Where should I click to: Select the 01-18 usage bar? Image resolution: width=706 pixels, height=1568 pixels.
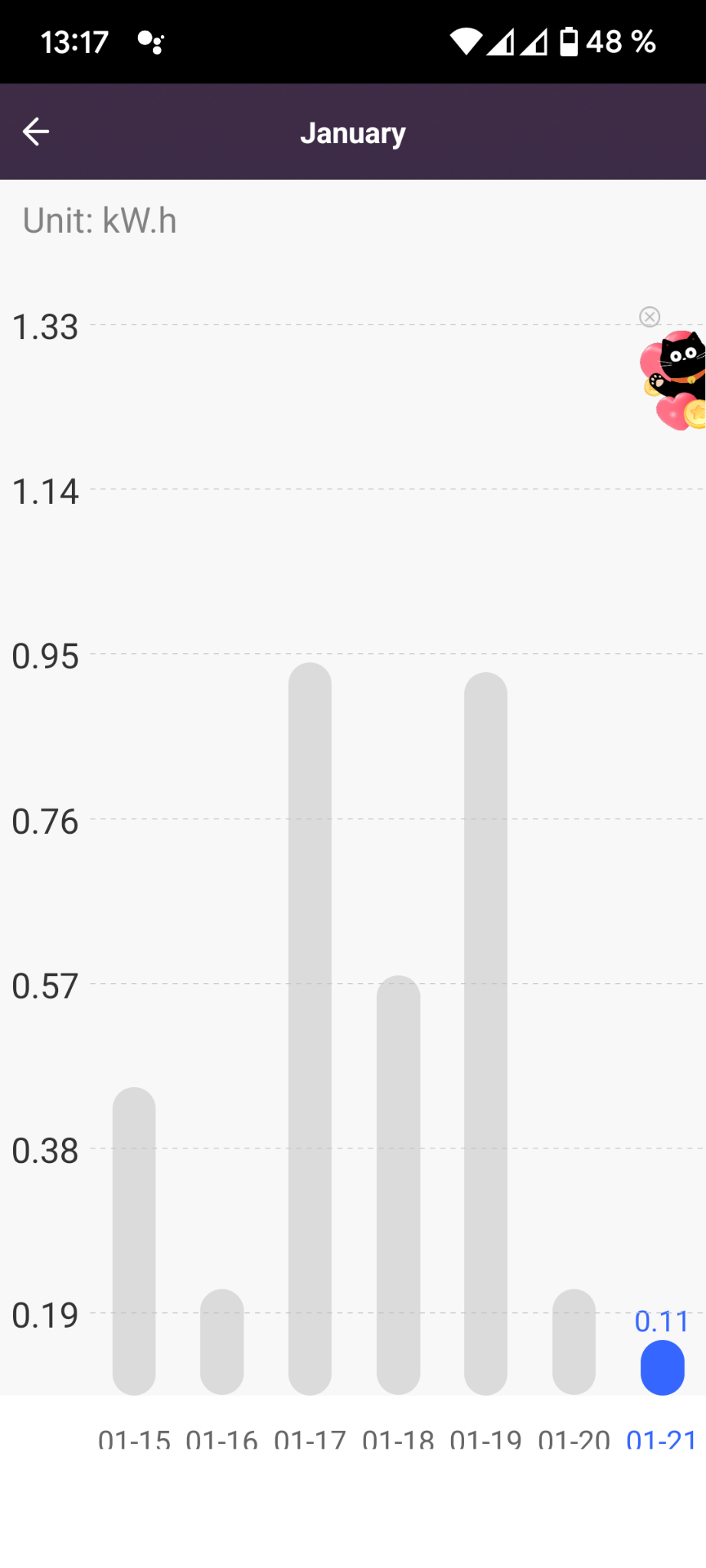[398, 1184]
